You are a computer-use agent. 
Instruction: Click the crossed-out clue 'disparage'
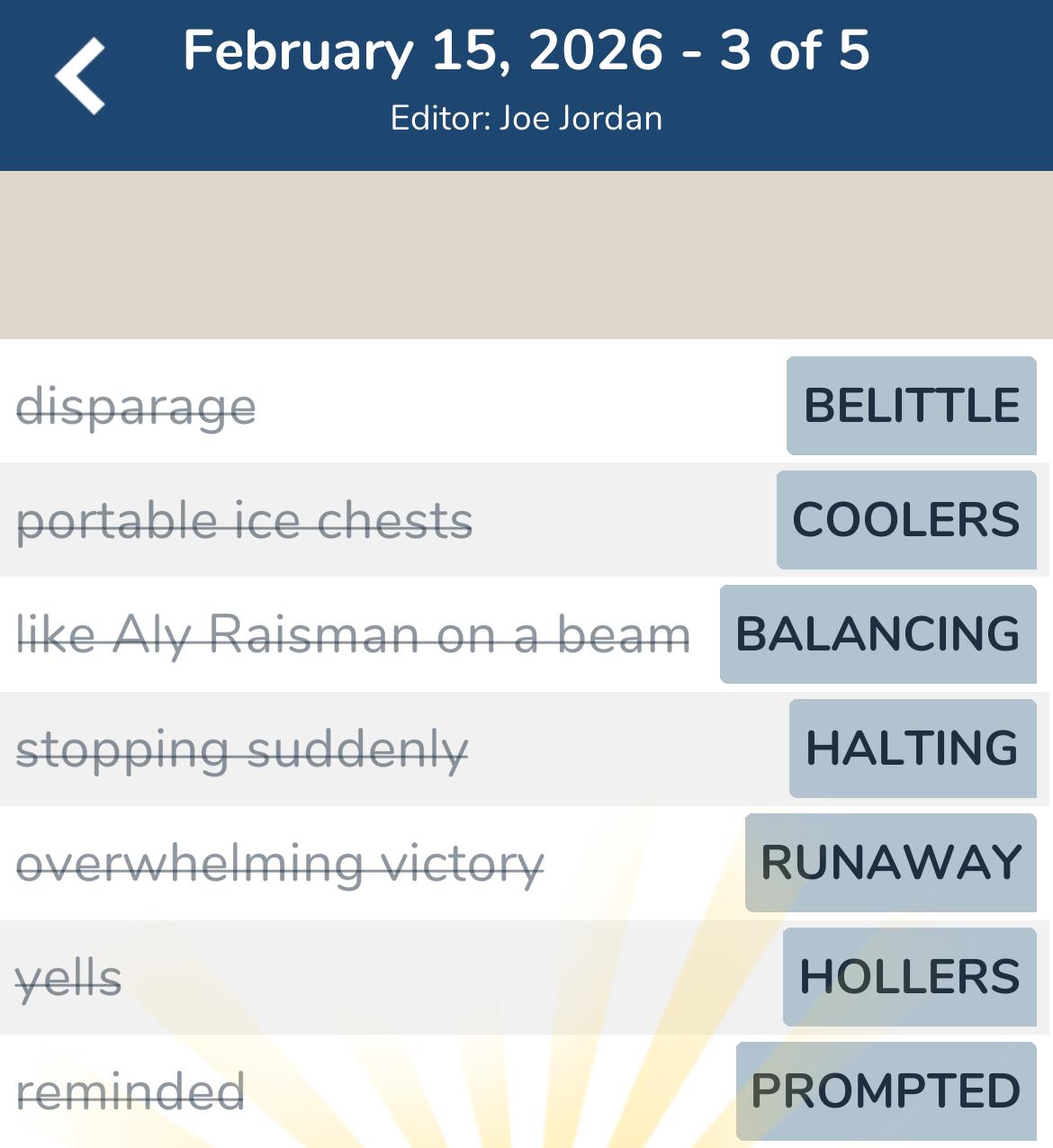(137, 406)
